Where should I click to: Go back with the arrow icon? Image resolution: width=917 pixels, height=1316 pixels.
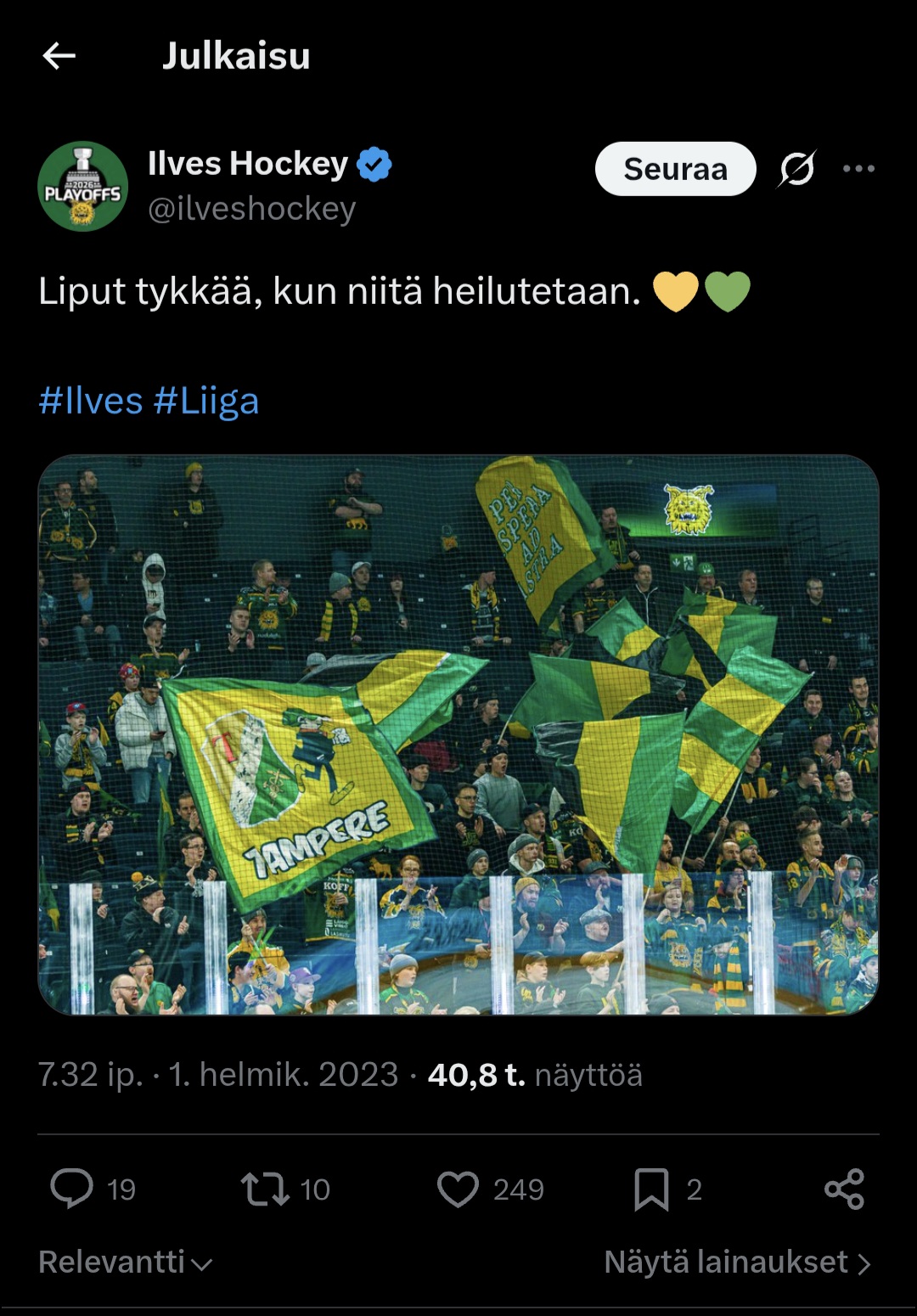click(59, 56)
